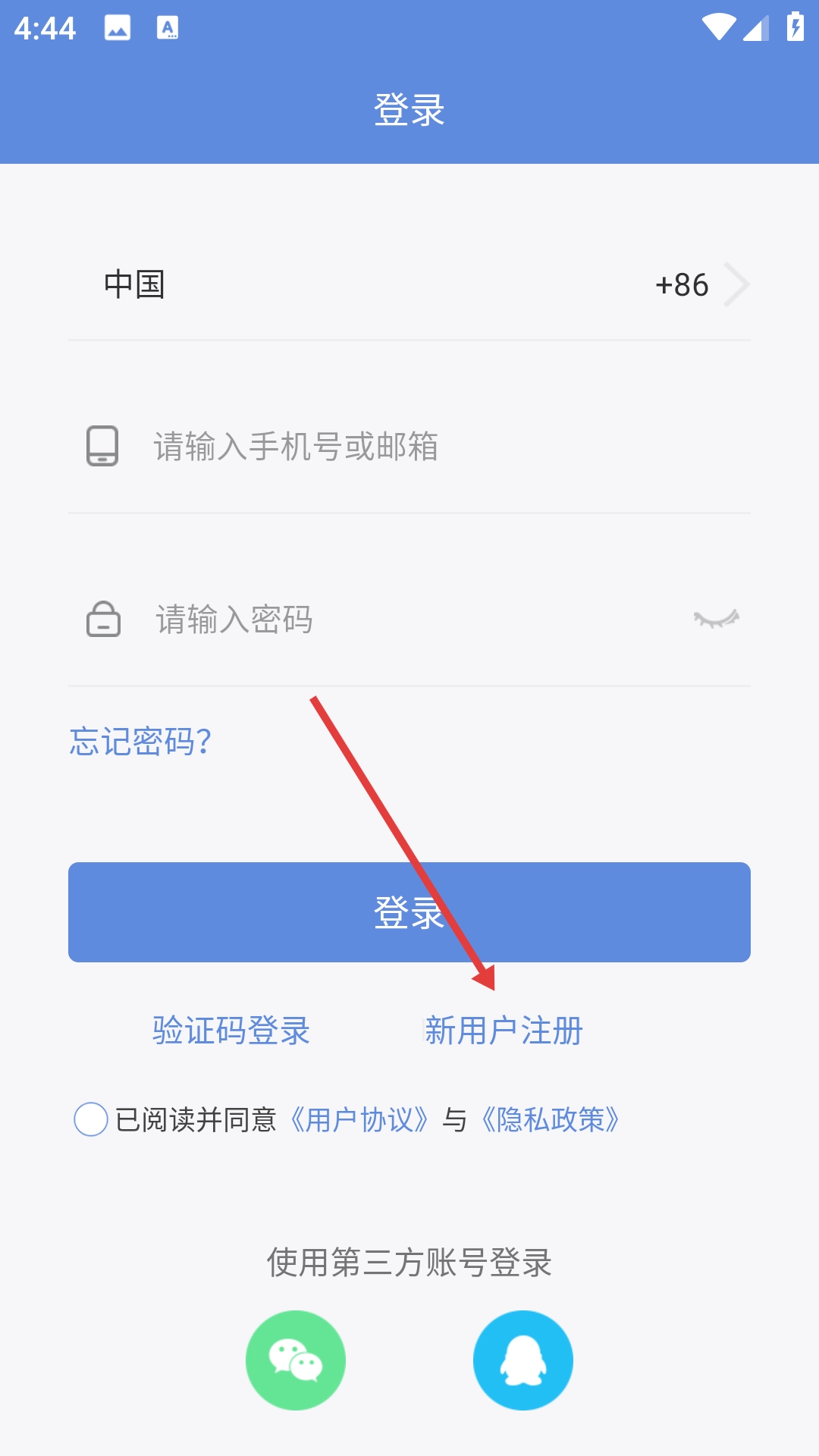Toggle password visibility eye icon
819x1456 pixels.
(716, 619)
